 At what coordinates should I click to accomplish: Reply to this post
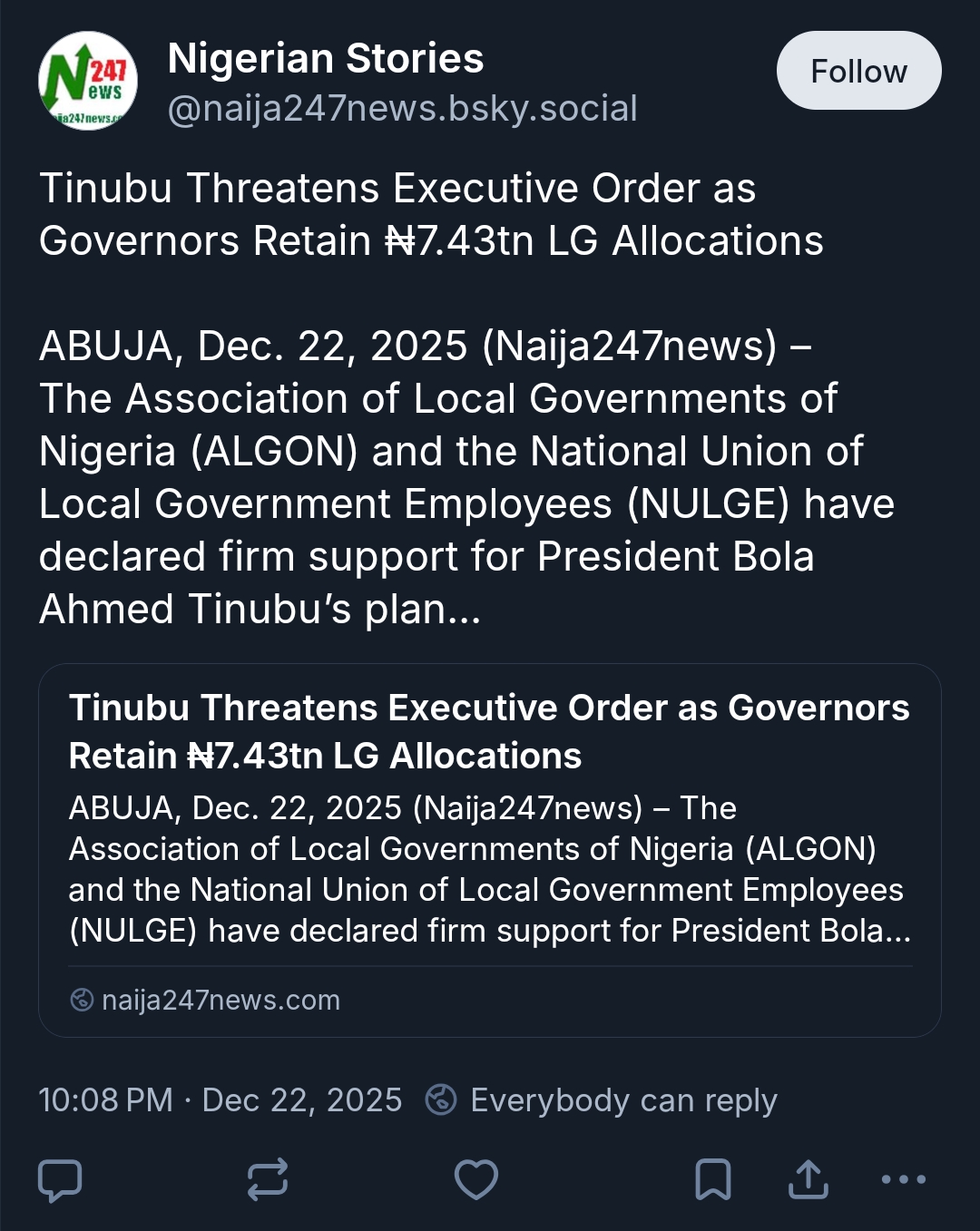pos(60,1179)
